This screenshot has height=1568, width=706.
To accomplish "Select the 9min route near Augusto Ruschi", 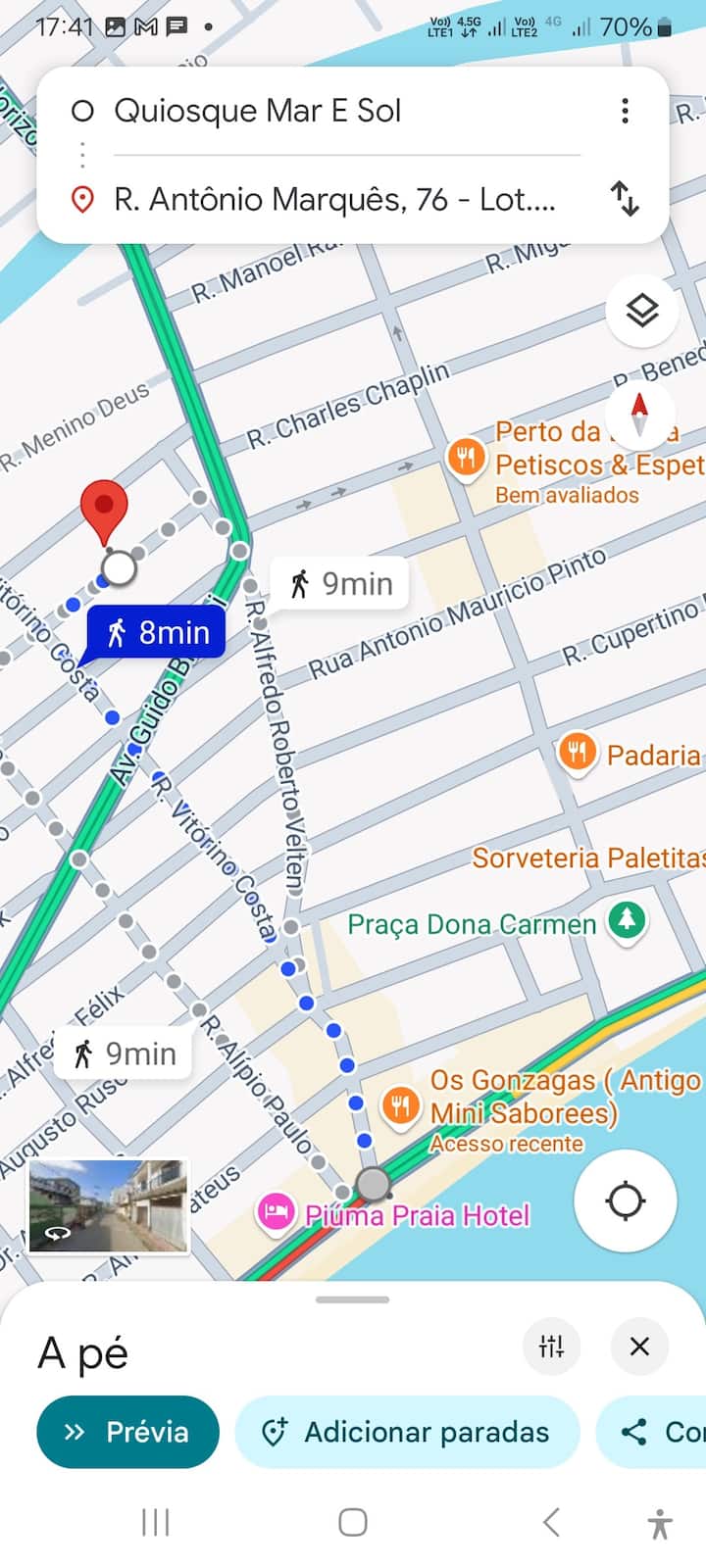I will click(x=125, y=1054).
